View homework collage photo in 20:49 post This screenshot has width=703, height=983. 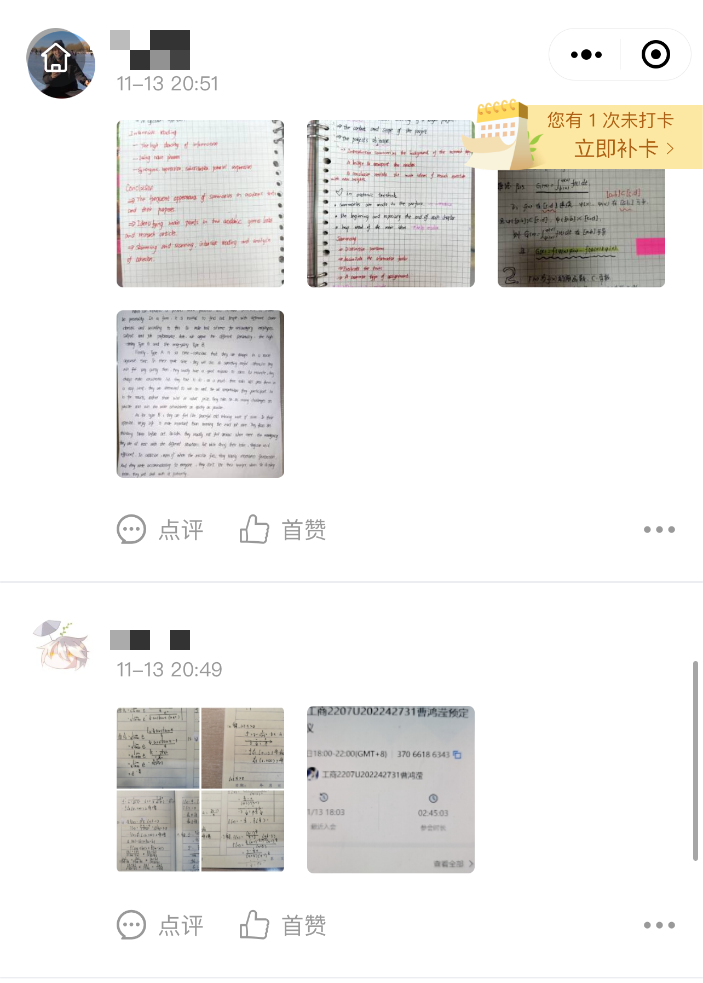point(200,789)
